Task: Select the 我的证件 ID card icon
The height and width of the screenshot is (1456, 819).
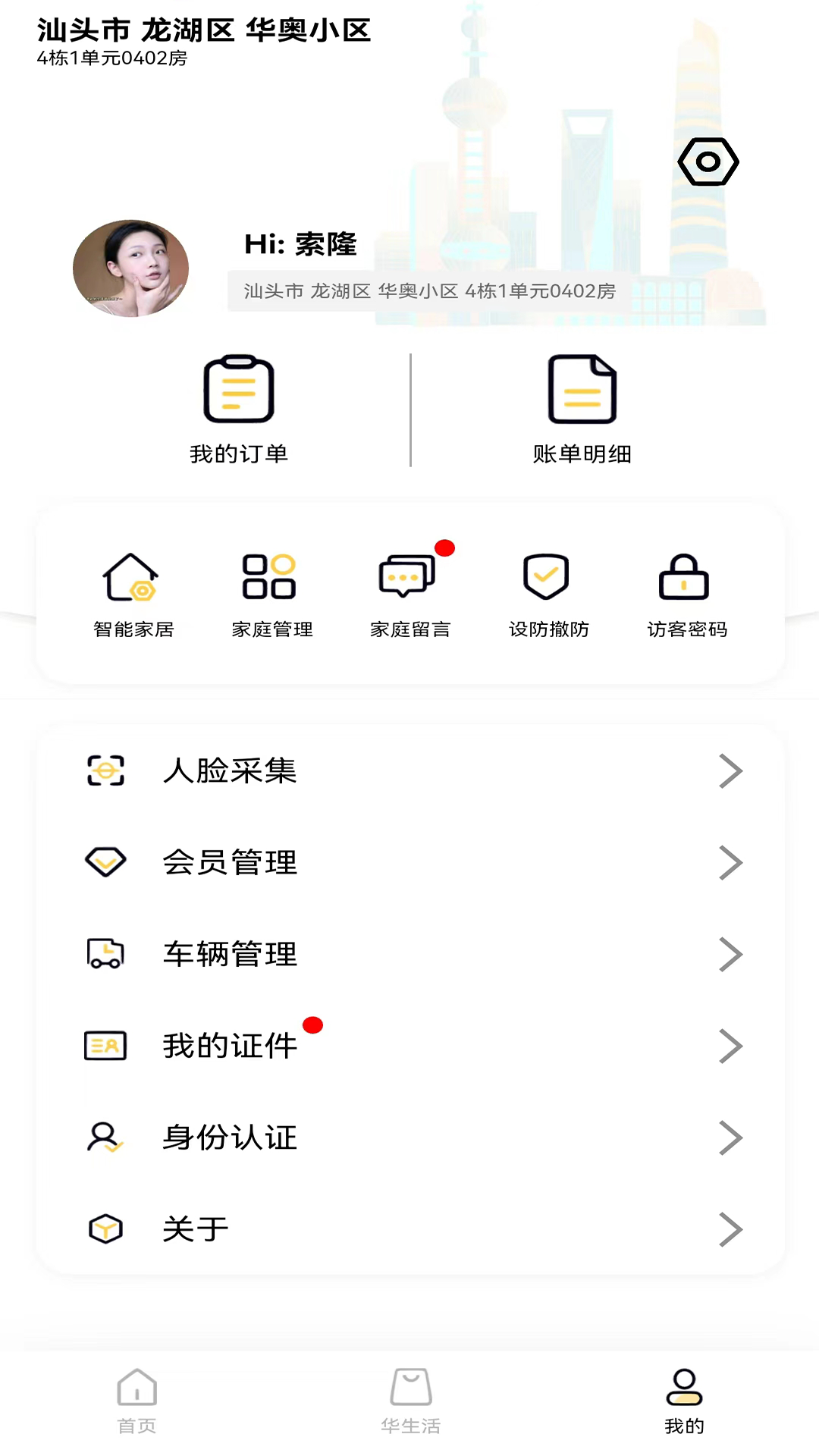Action: [x=106, y=1046]
